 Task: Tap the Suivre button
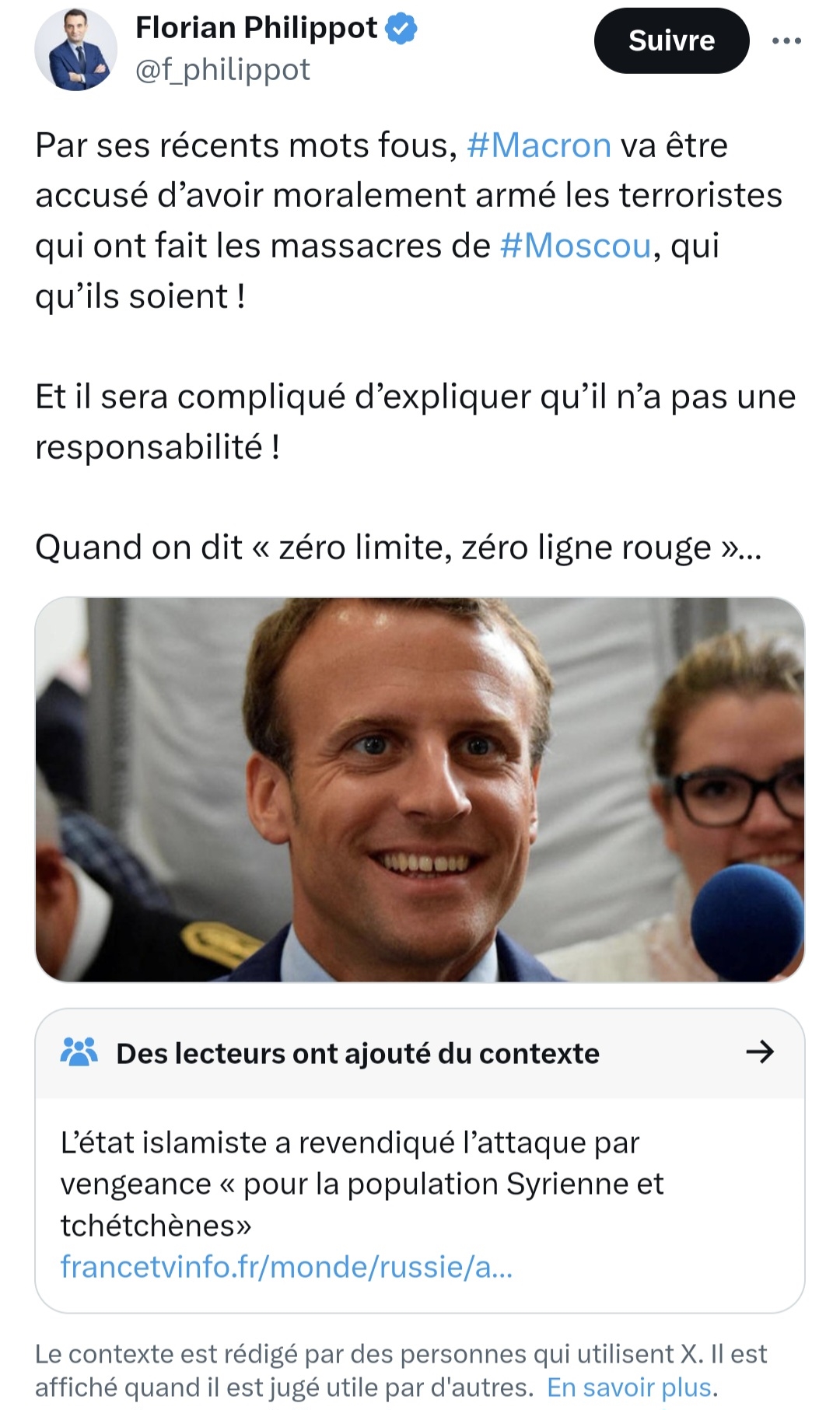(670, 40)
